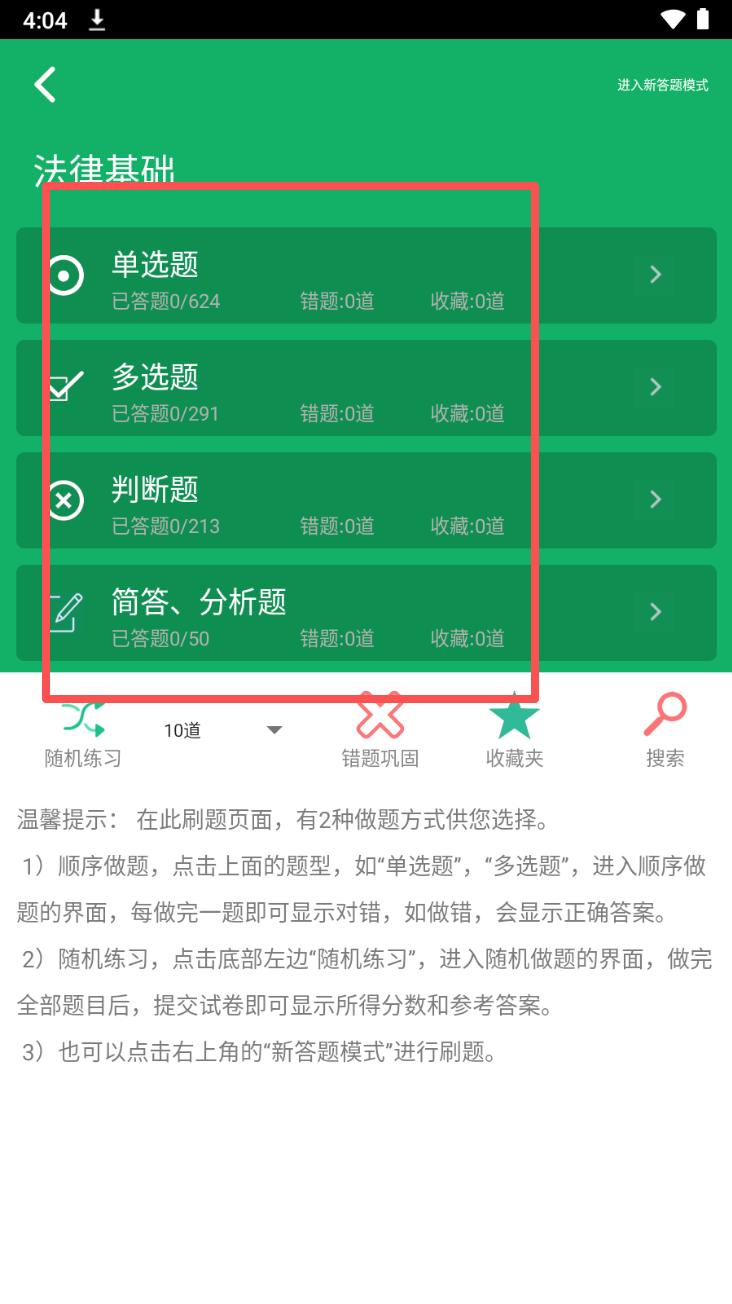Open the 收藏夹 favorites

[514, 733]
